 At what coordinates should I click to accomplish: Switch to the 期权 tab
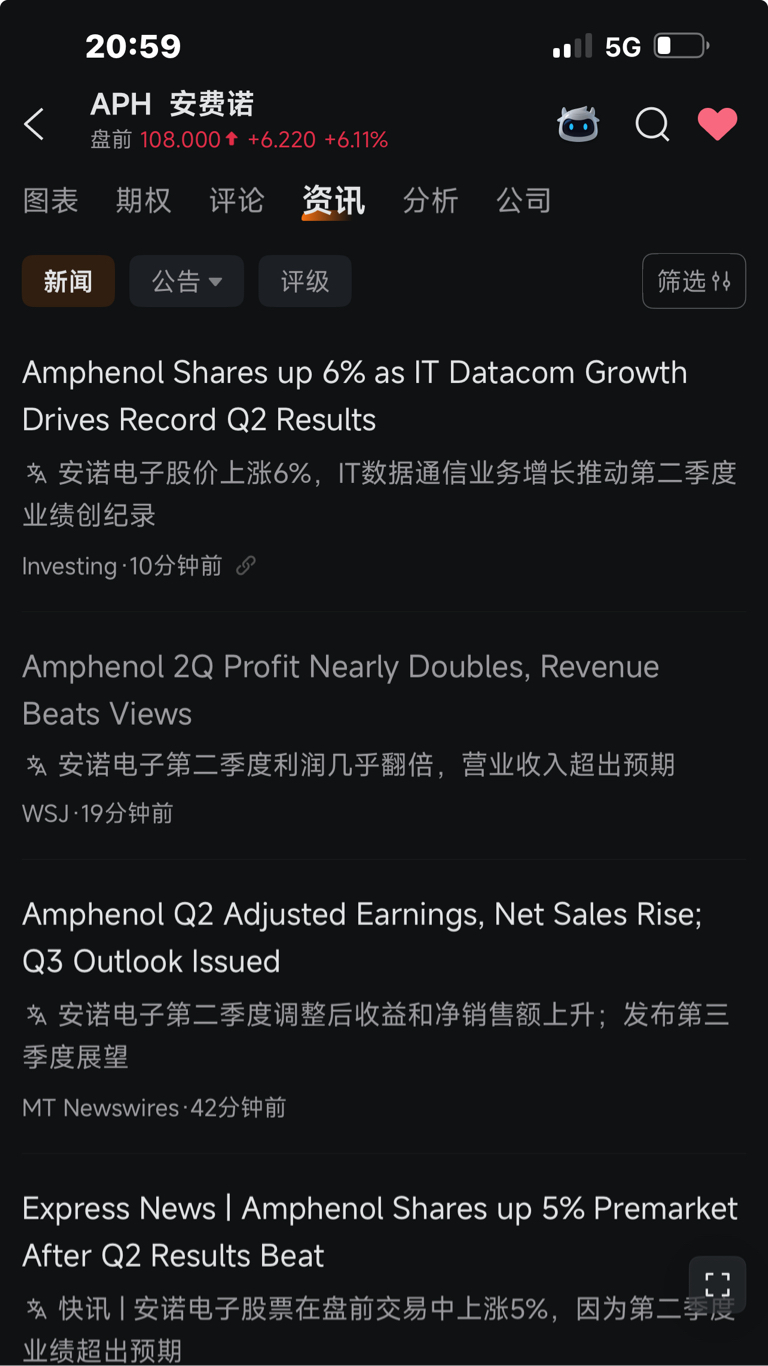point(144,200)
